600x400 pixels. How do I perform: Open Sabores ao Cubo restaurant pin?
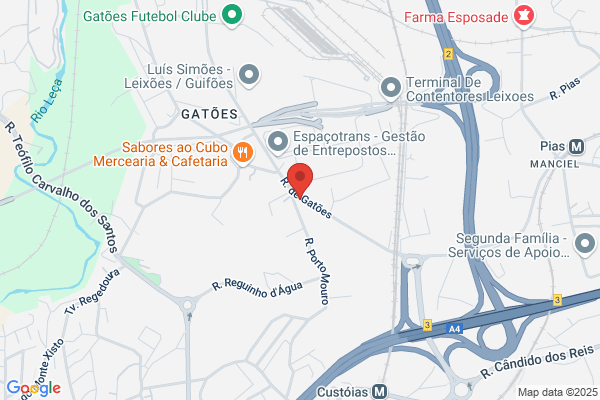click(243, 154)
